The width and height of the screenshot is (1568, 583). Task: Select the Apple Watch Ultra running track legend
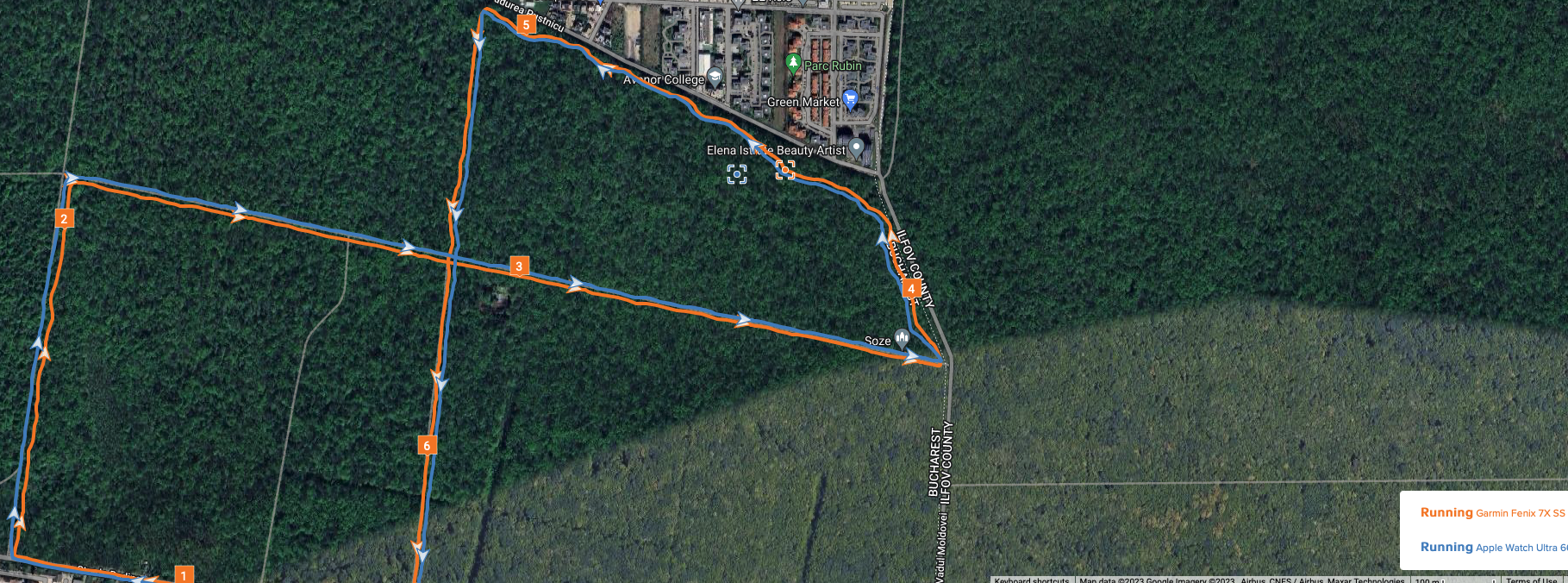1492,547
